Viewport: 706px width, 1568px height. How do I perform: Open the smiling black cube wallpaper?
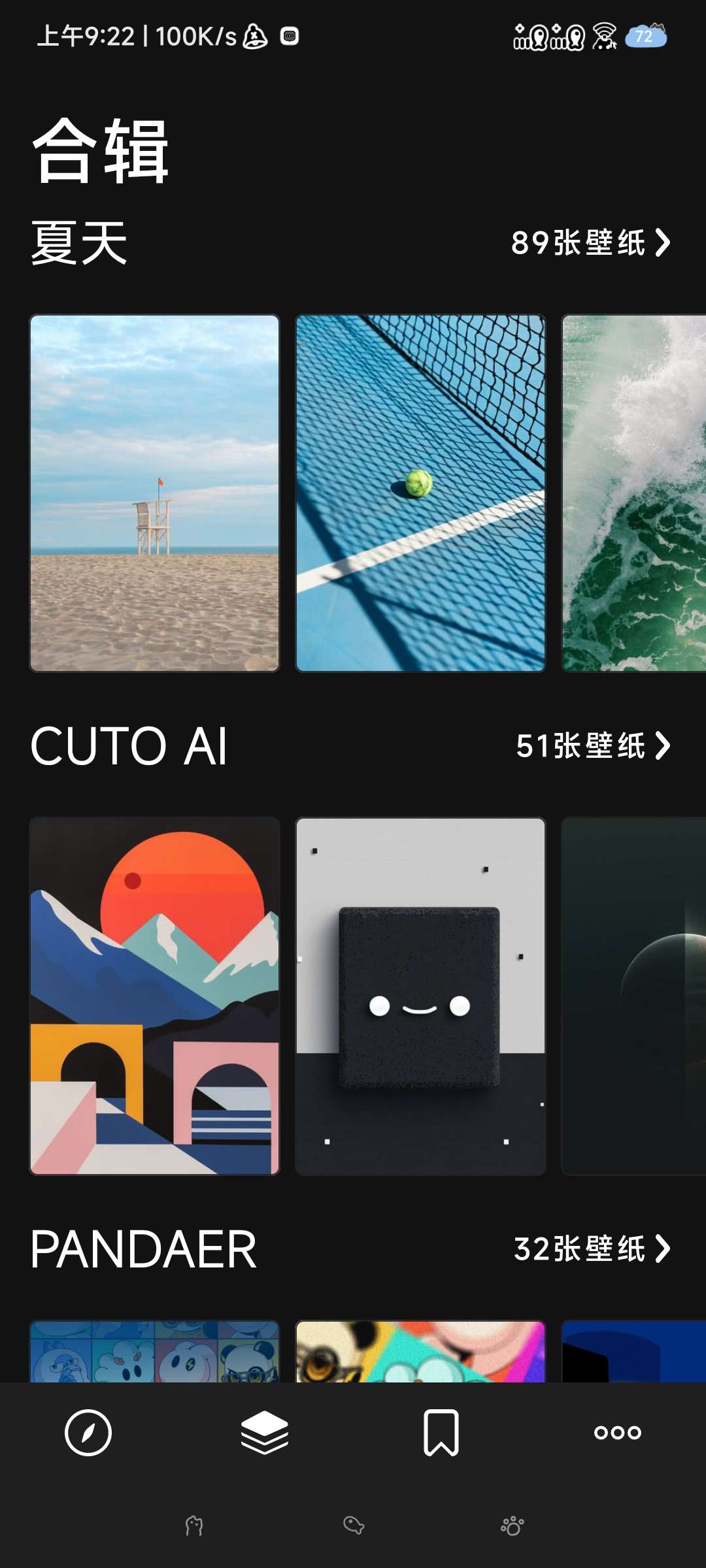(x=420, y=996)
